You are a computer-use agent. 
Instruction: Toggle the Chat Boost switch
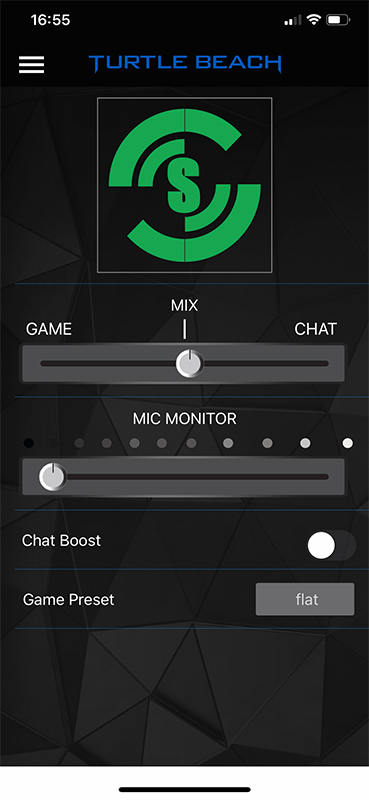(x=331, y=545)
